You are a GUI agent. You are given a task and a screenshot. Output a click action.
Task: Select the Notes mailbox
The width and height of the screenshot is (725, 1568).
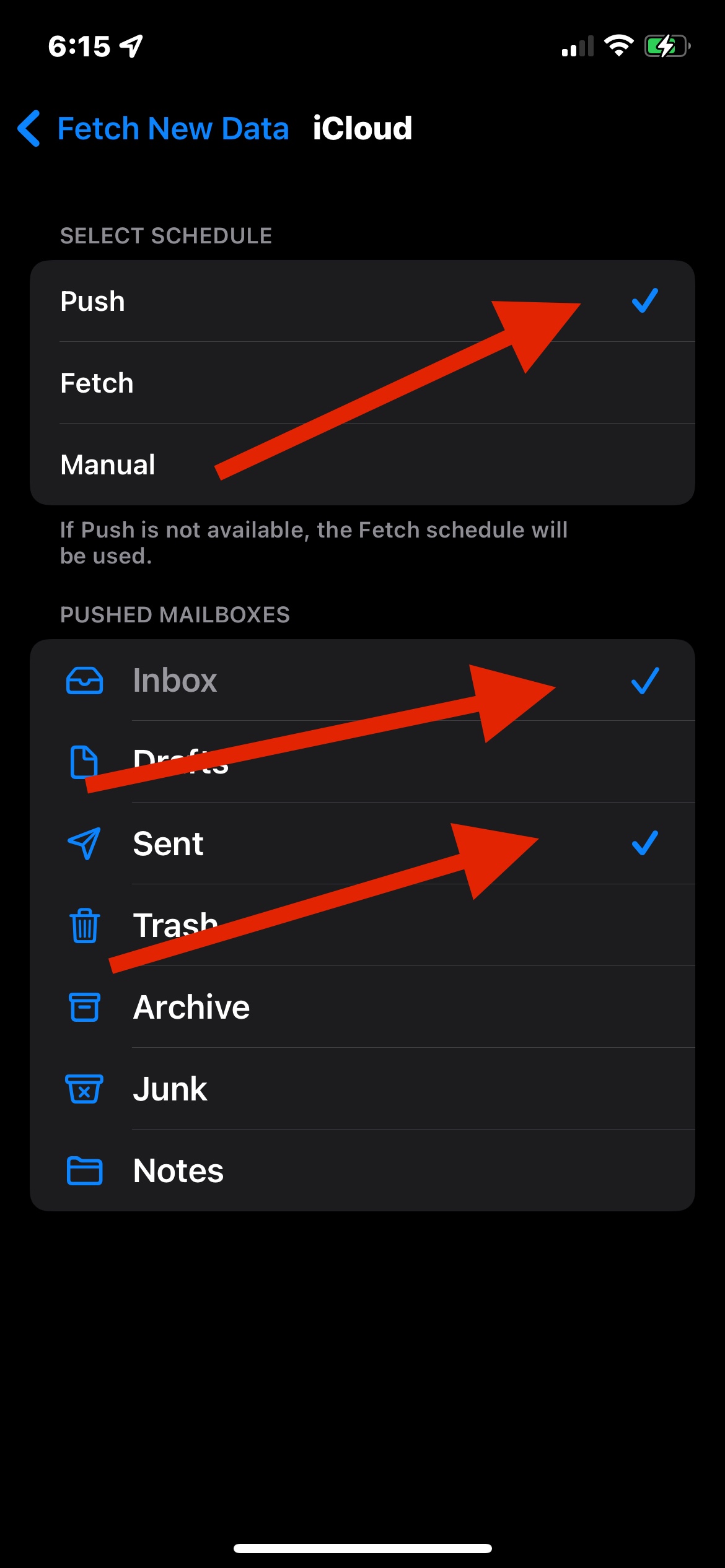click(x=362, y=1170)
